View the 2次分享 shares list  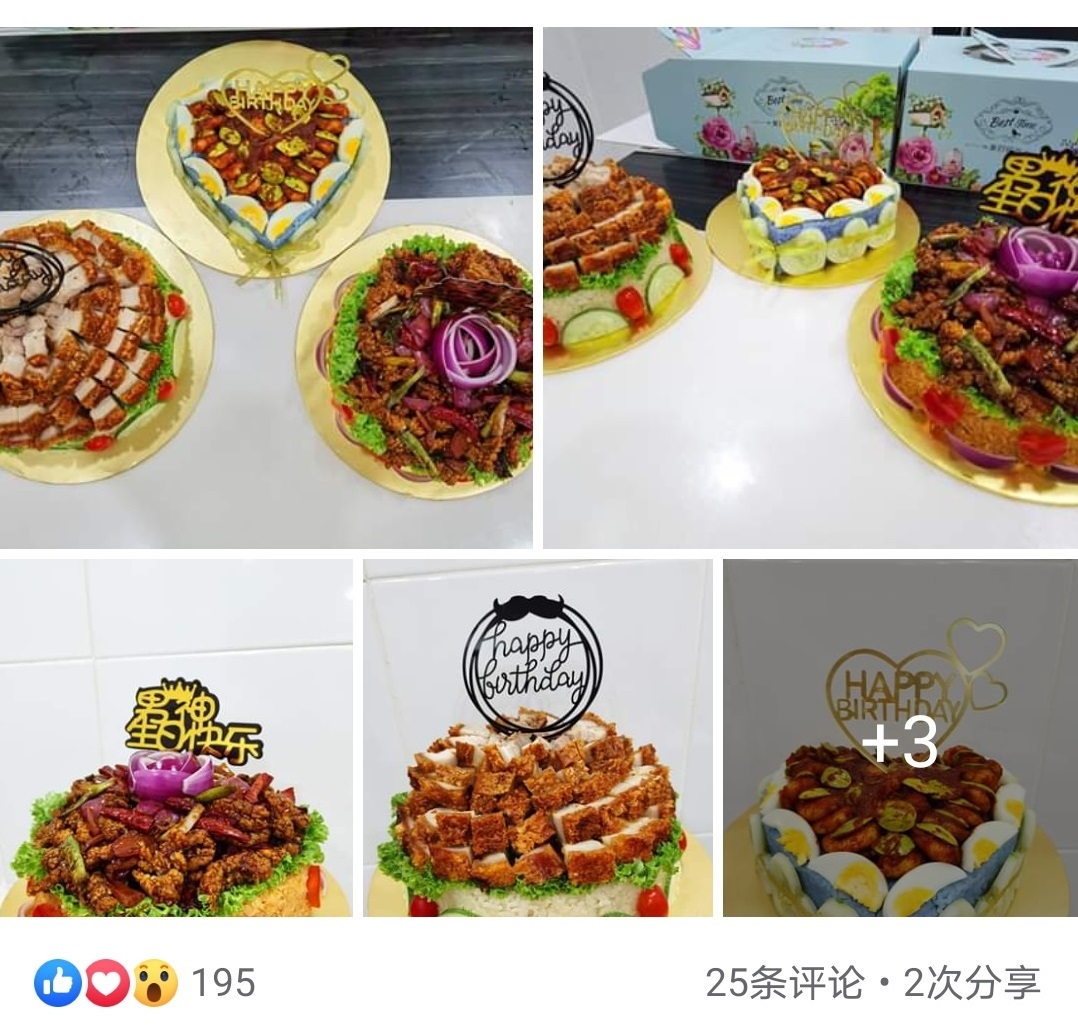(x=972, y=983)
